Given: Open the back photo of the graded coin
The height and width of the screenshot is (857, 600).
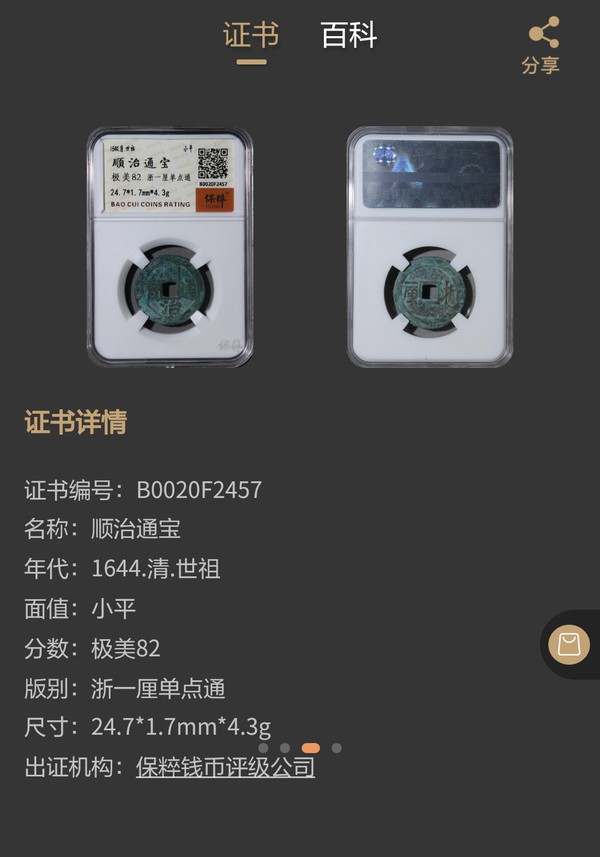Looking at the screenshot, I should 429,246.
